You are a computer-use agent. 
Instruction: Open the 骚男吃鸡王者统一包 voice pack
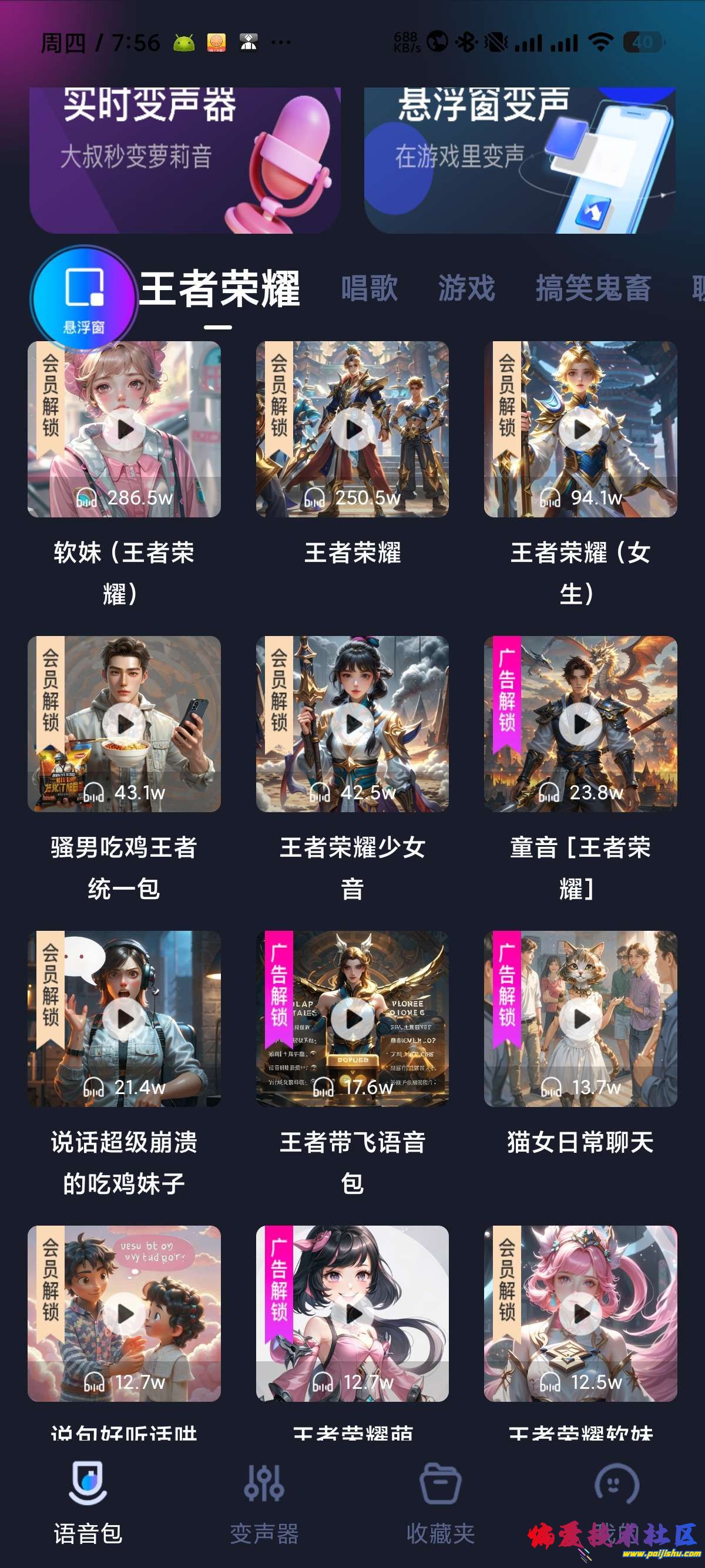click(x=124, y=724)
